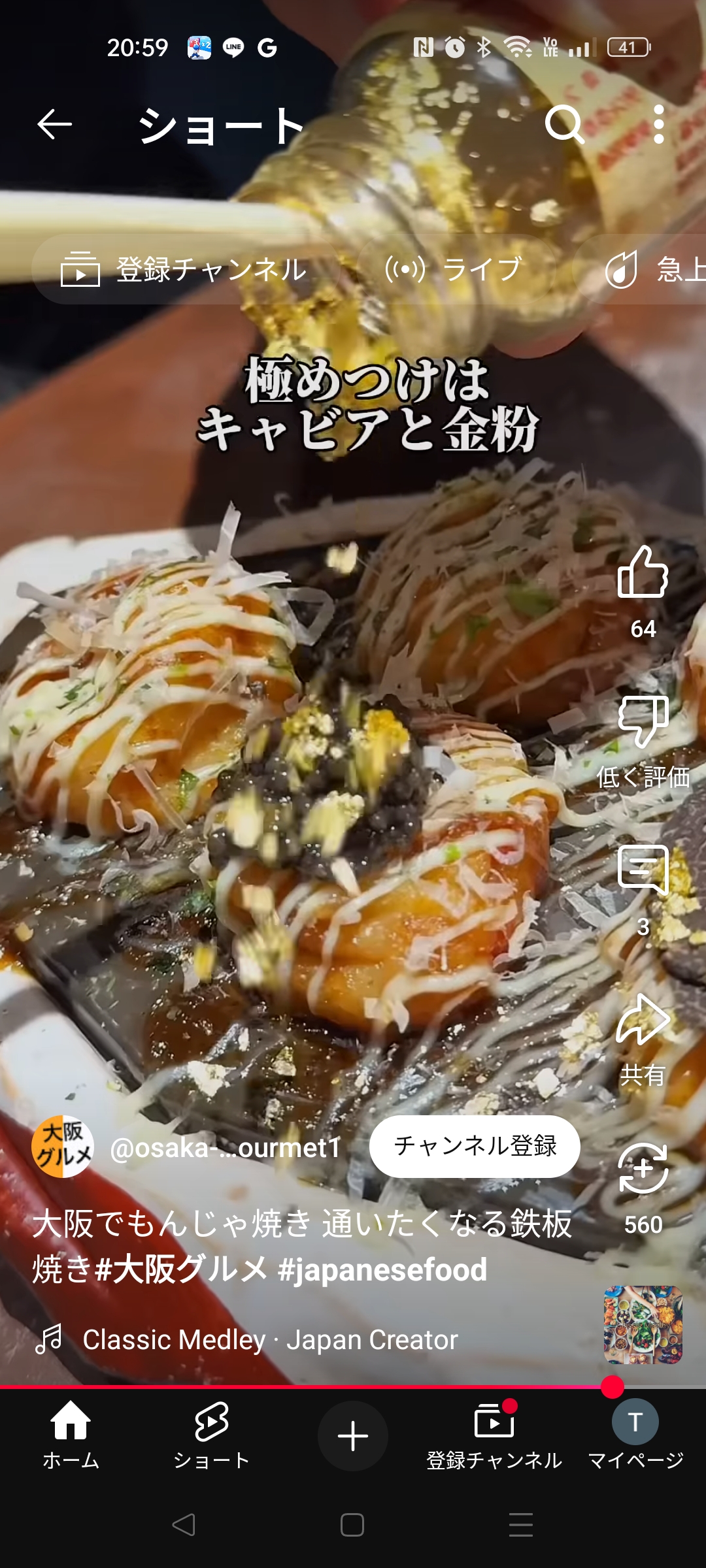The image size is (706, 1568).
Task: Open search with the magnifier icon
Action: (565, 124)
